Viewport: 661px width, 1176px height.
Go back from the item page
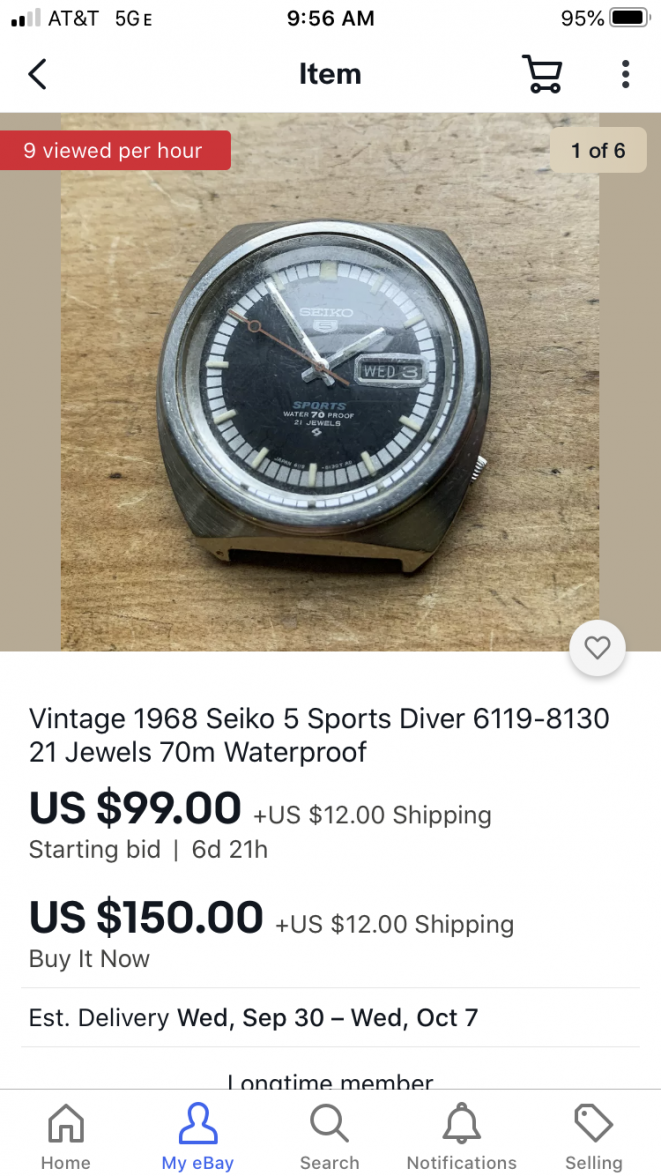[38, 75]
